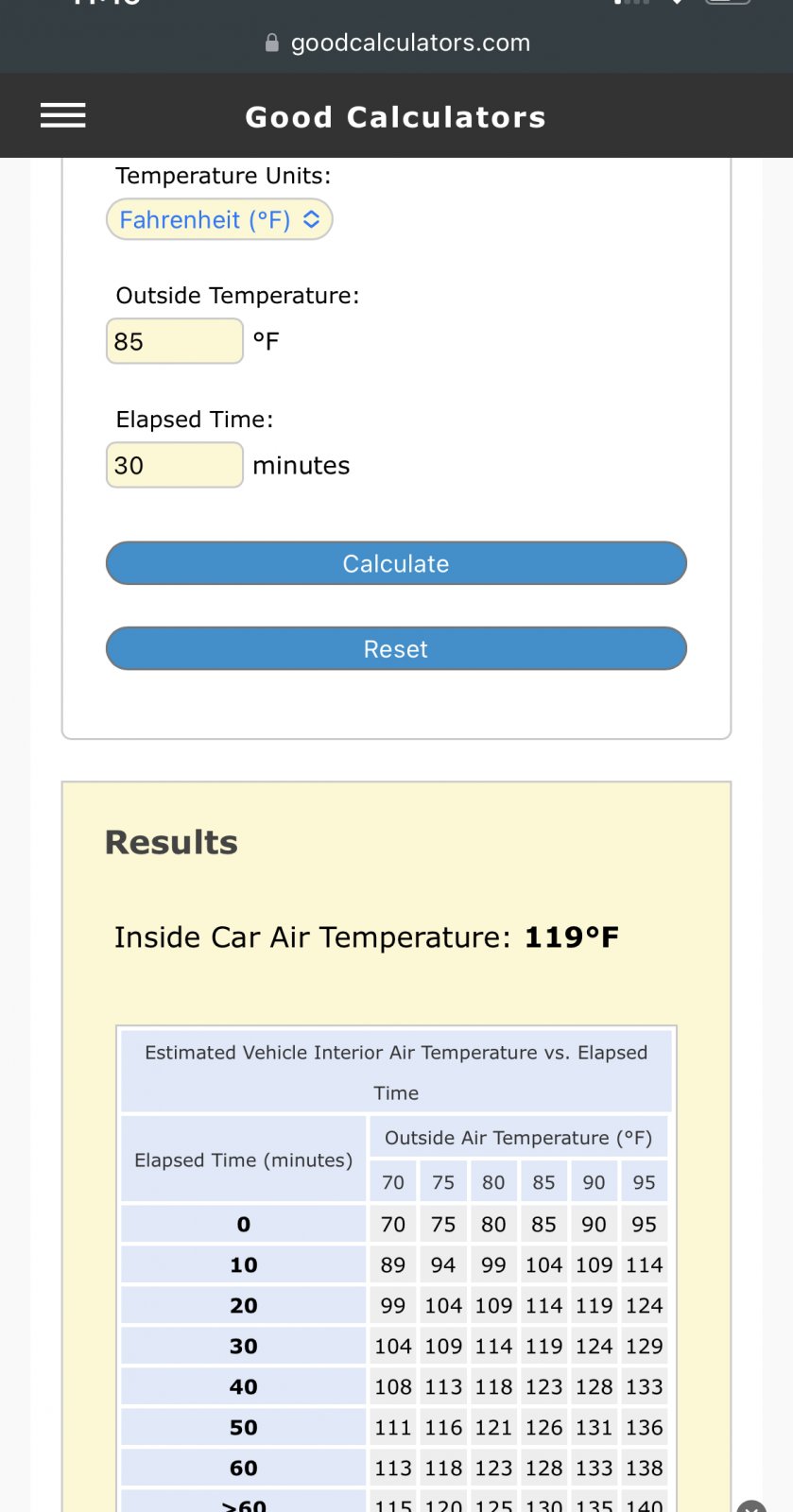Tap the Calculate button
The width and height of the screenshot is (793, 1512).
pyautogui.click(x=396, y=563)
